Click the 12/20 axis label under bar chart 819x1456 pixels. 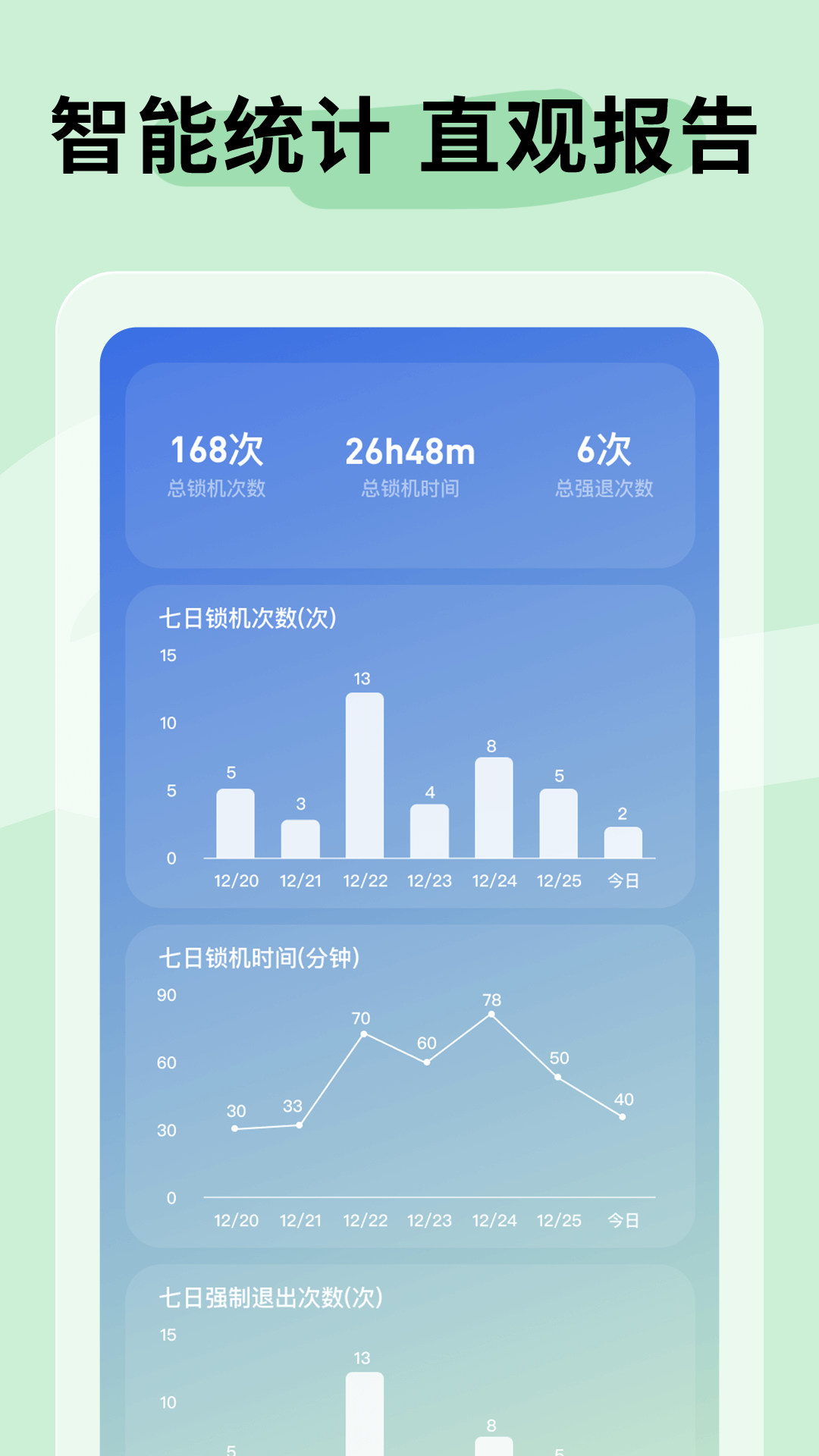[x=236, y=881]
